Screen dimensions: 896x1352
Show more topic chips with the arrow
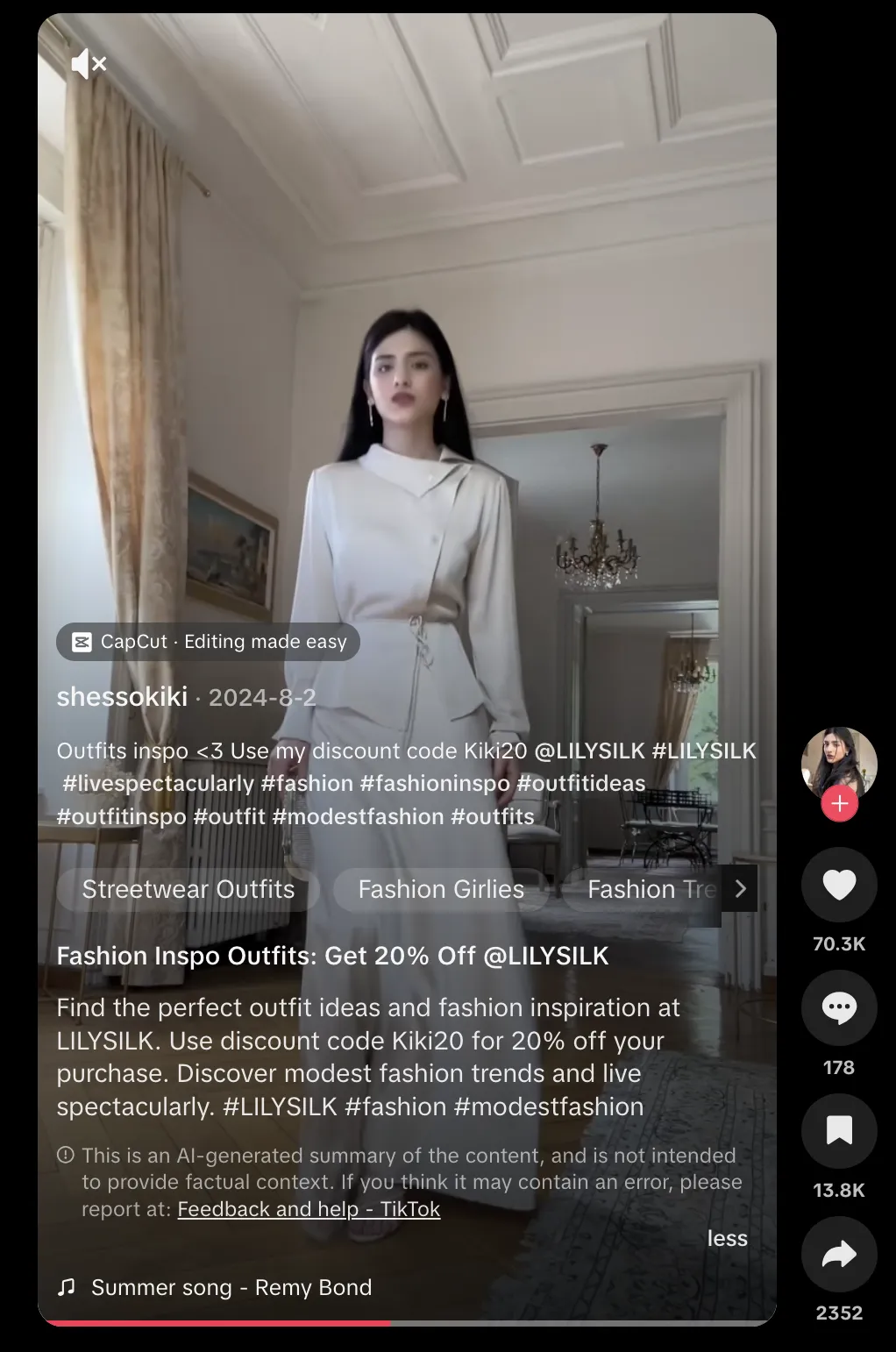coord(740,889)
